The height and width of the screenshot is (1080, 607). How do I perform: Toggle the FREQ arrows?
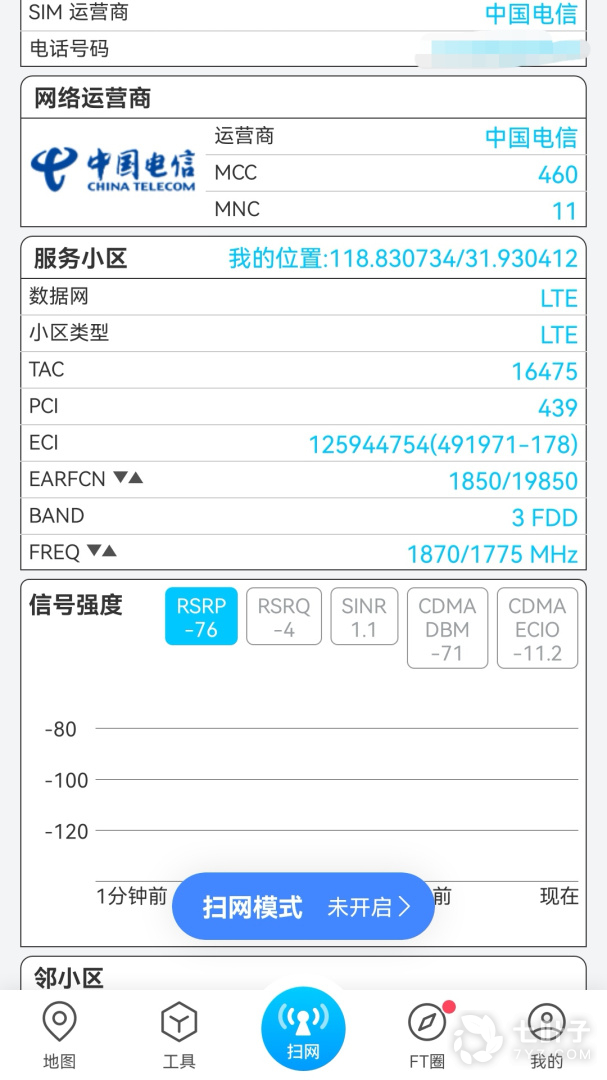click(x=102, y=551)
